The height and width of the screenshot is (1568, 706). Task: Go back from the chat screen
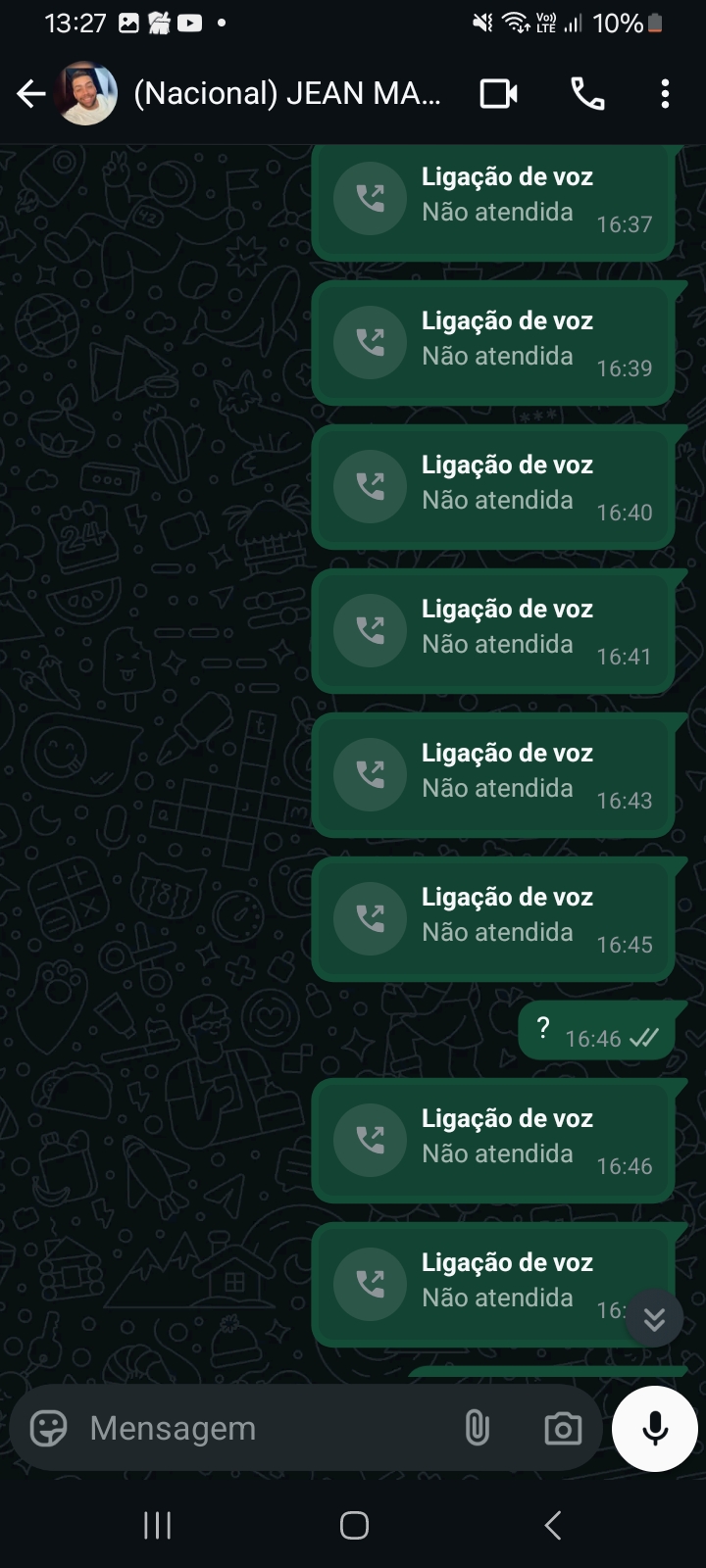31,94
